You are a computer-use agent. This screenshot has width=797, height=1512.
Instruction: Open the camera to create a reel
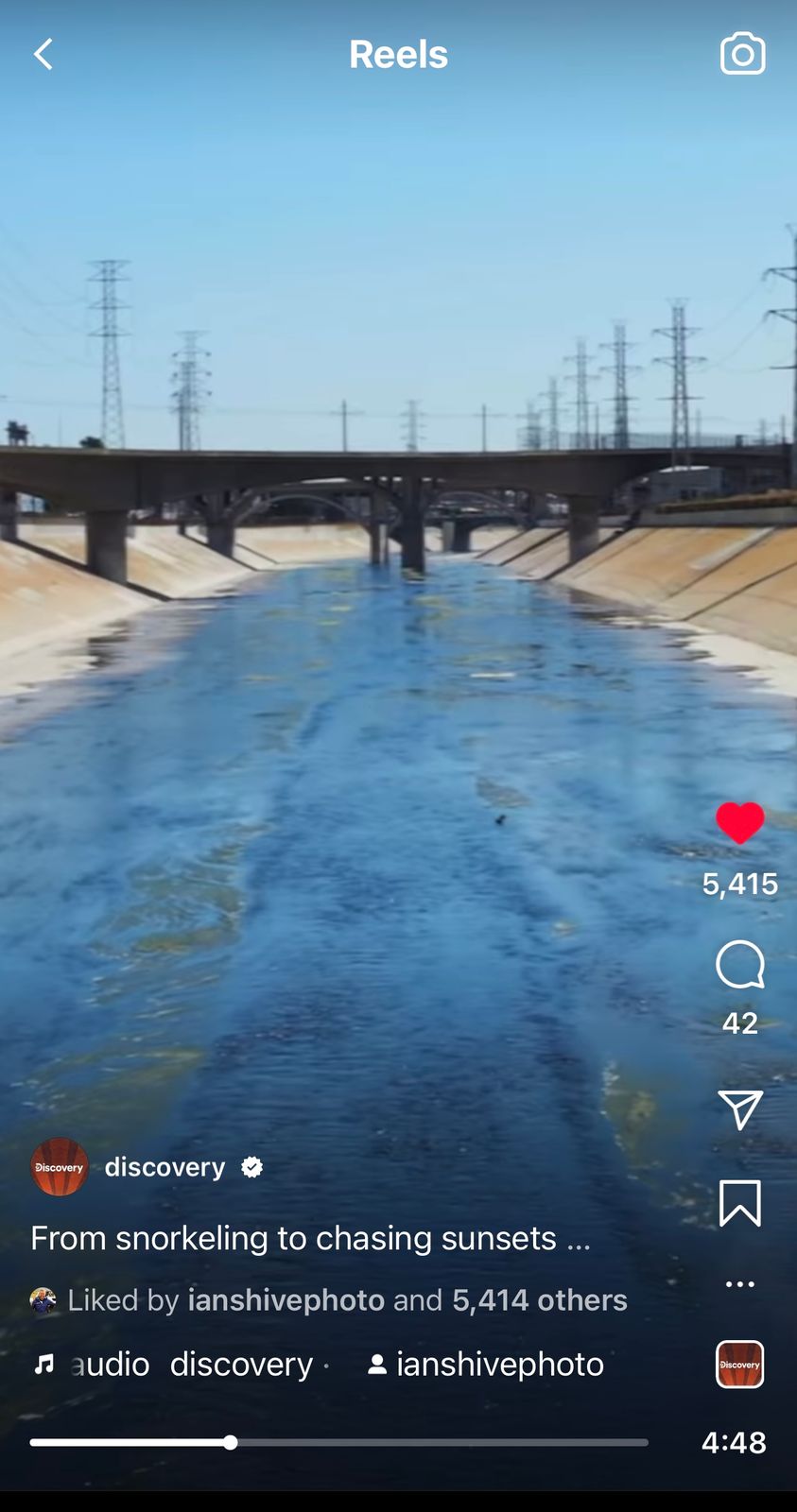(742, 54)
